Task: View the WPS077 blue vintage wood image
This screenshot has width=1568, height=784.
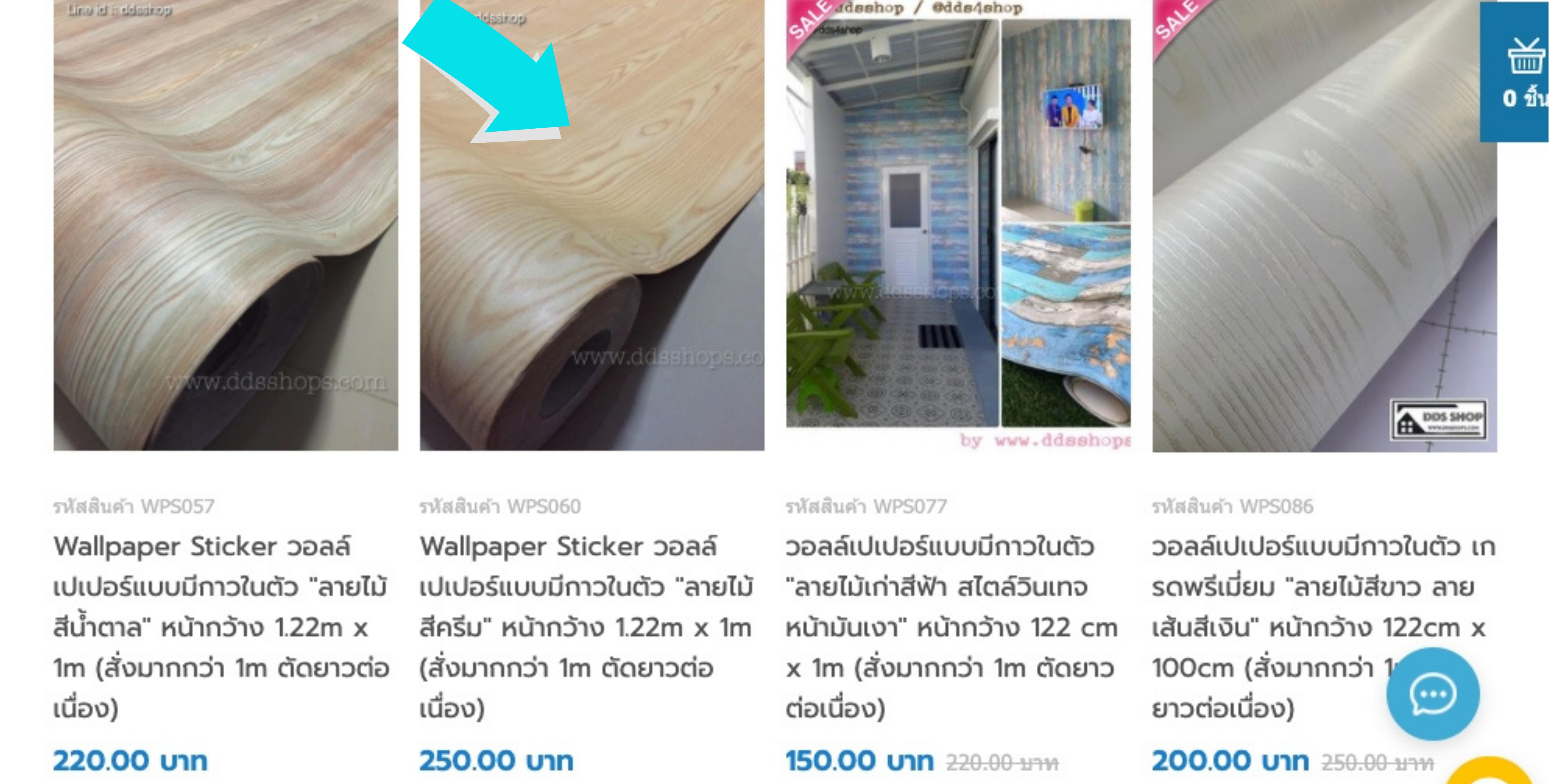Action: [x=958, y=225]
